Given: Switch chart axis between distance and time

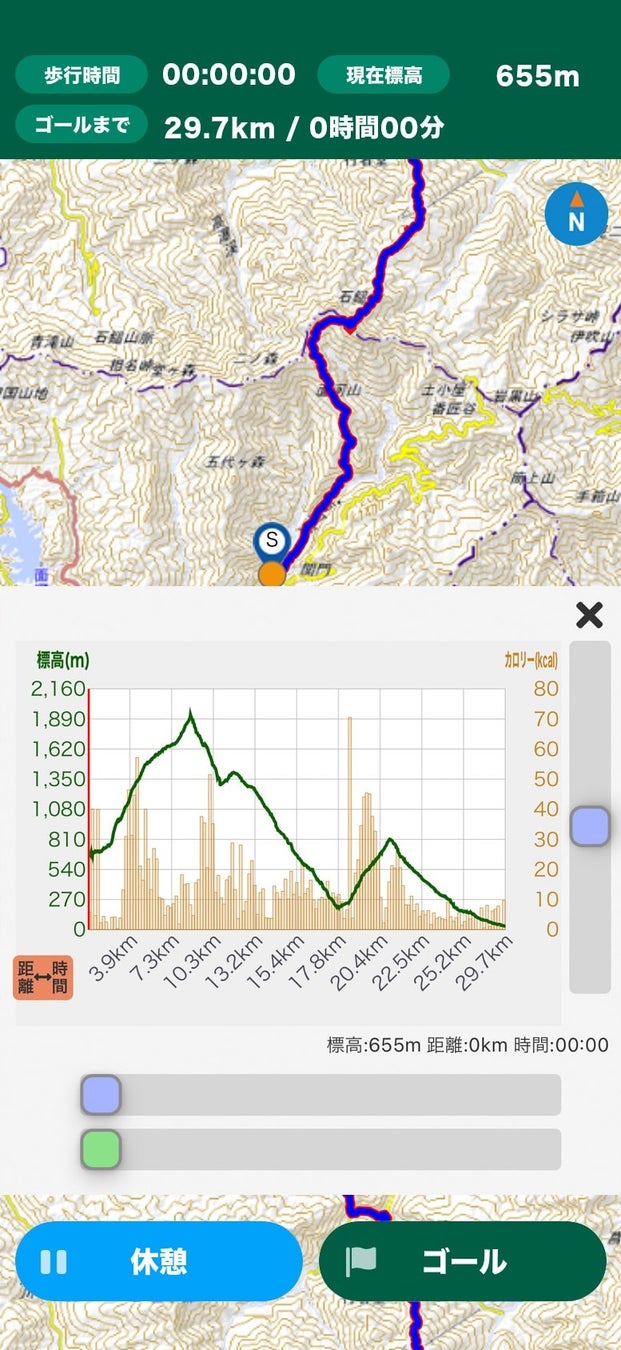Looking at the screenshot, I should click(x=43, y=978).
